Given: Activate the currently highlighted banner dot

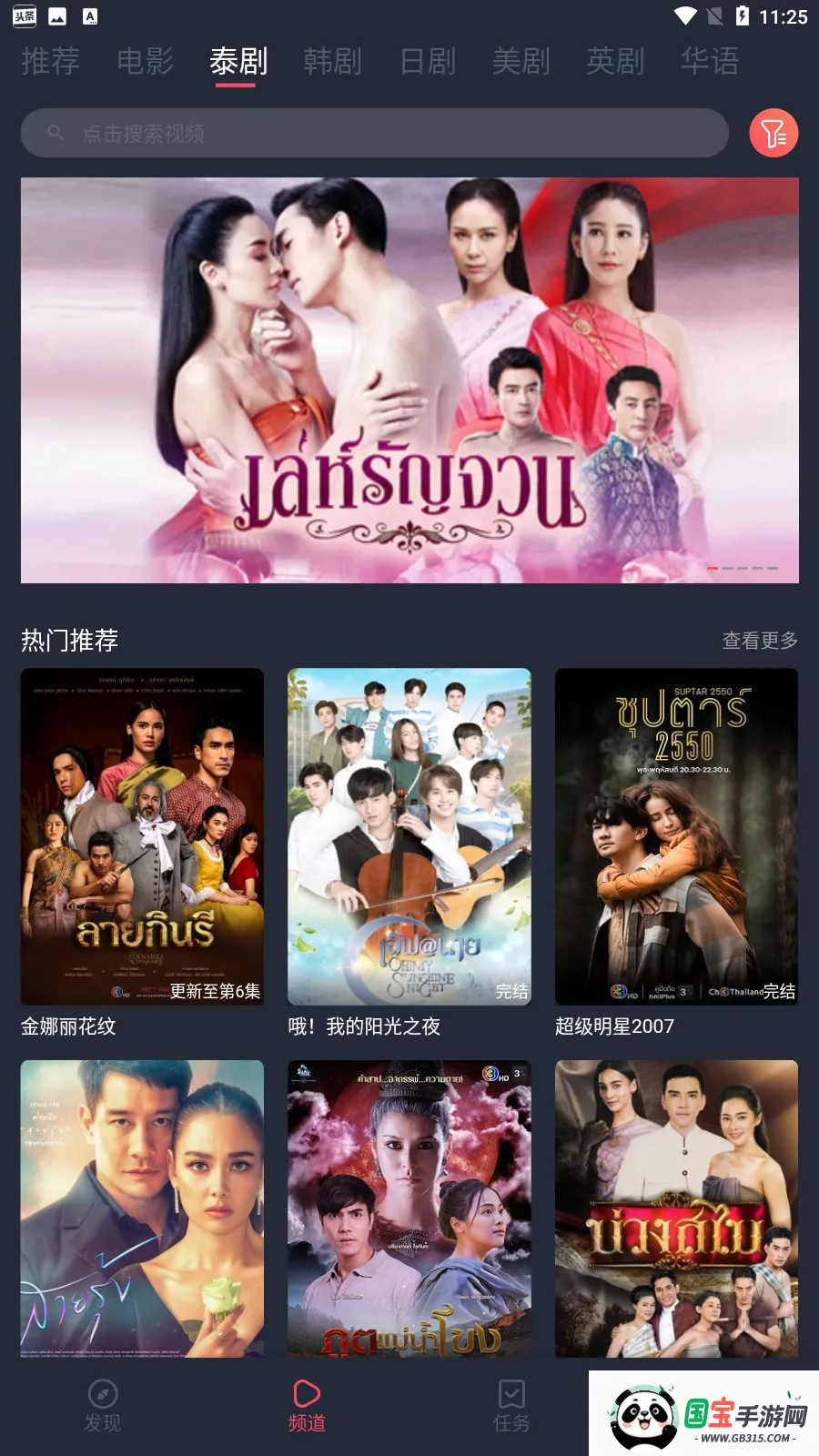Looking at the screenshot, I should (x=714, y=566).
